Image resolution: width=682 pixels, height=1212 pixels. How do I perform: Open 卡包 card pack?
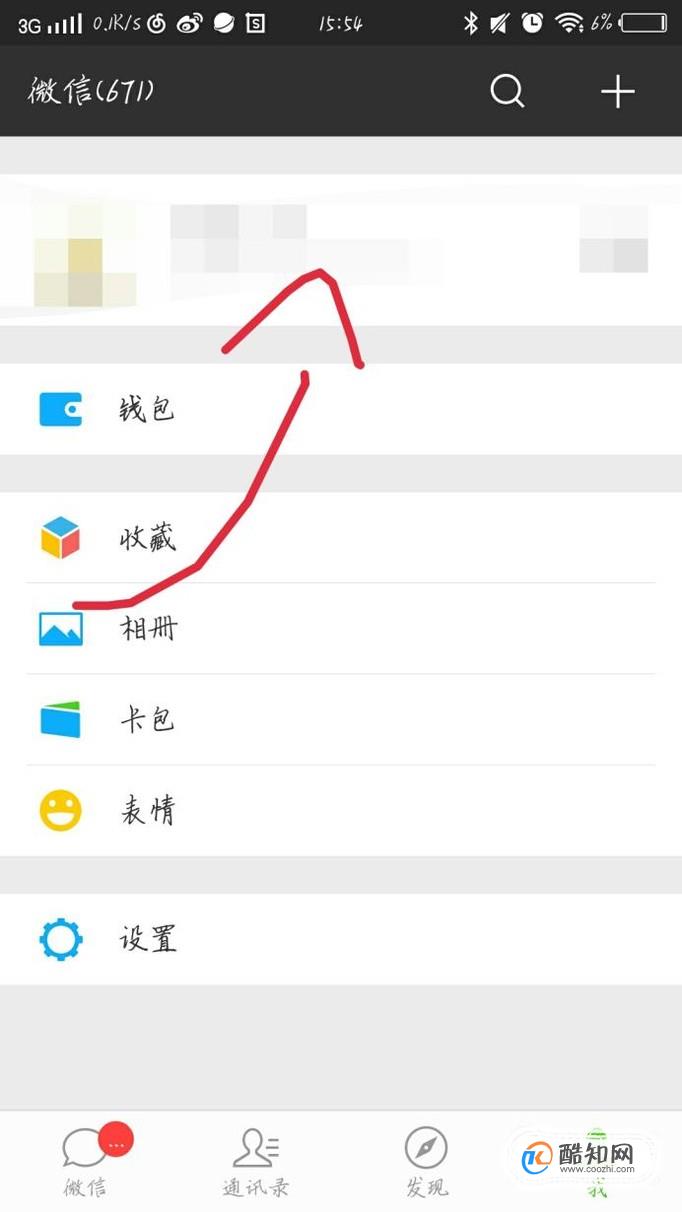(341, 720)
